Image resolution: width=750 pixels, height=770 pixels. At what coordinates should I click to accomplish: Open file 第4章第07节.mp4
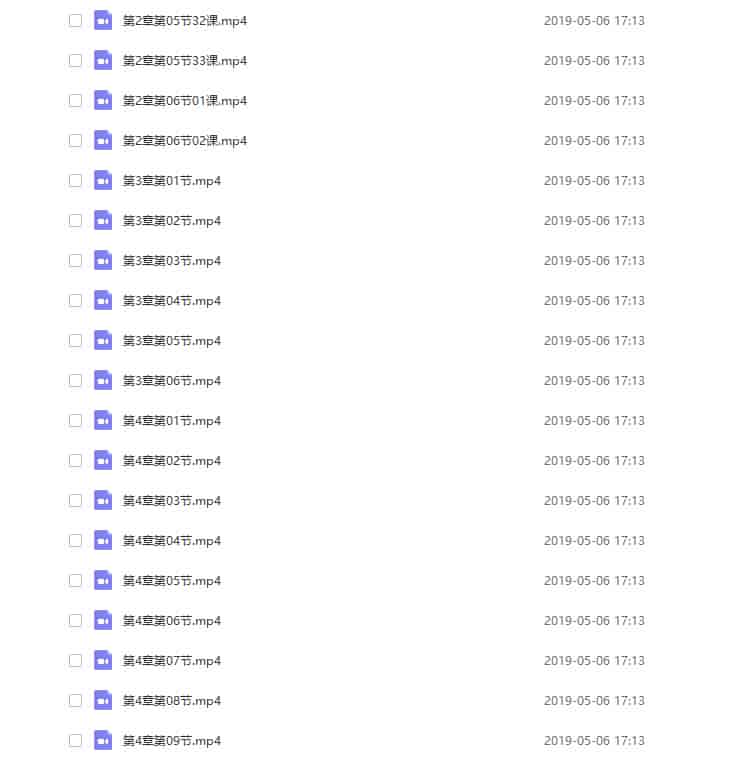171,660
